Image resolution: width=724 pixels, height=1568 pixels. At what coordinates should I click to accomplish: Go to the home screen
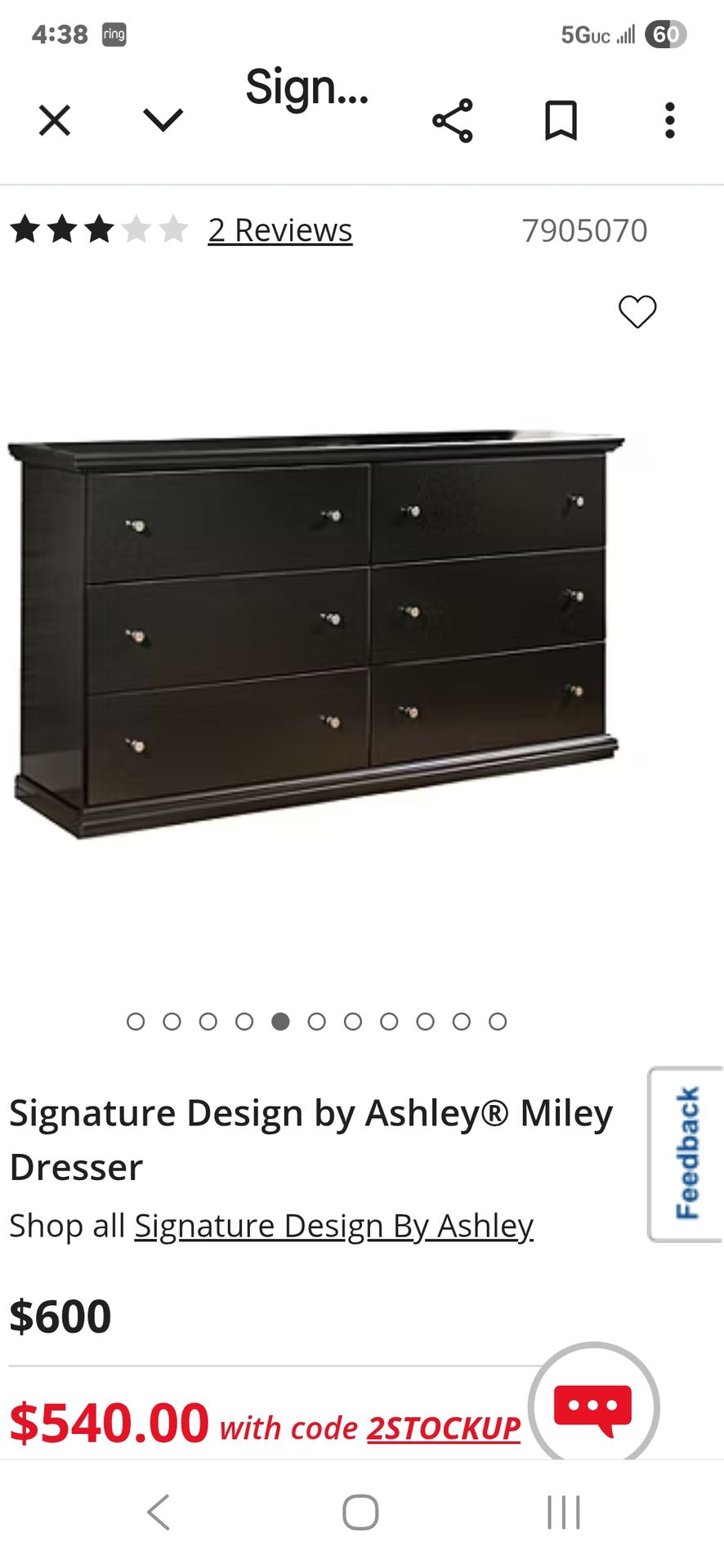tap(360, 1512)
